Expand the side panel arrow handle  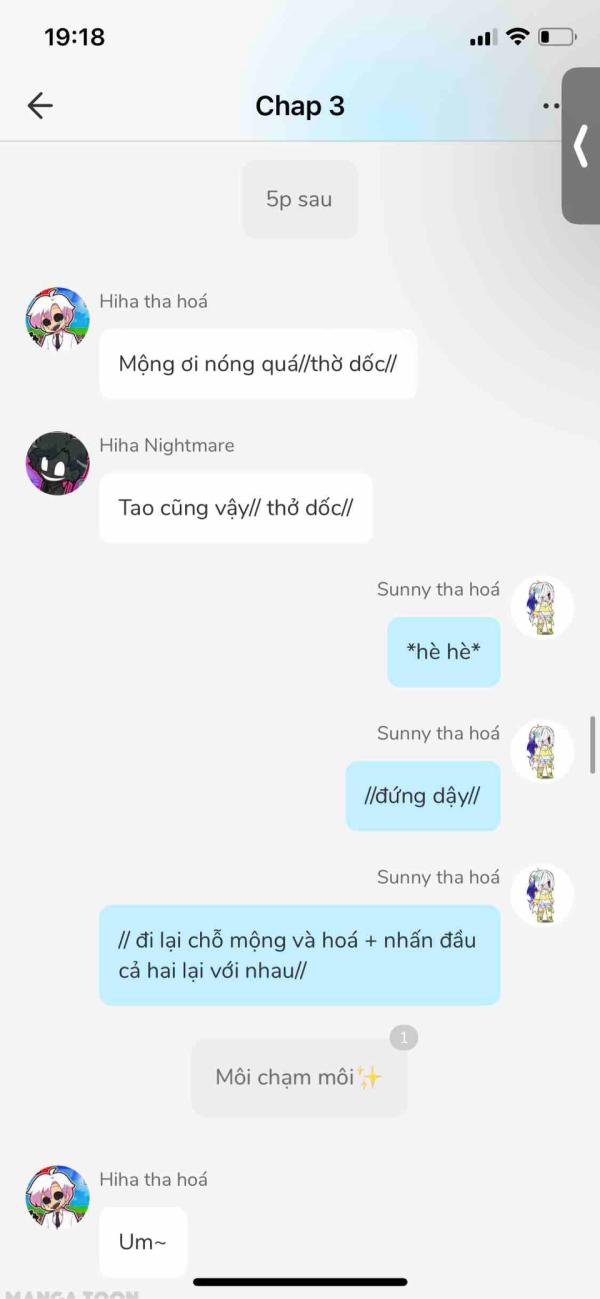tap(581, 146)
